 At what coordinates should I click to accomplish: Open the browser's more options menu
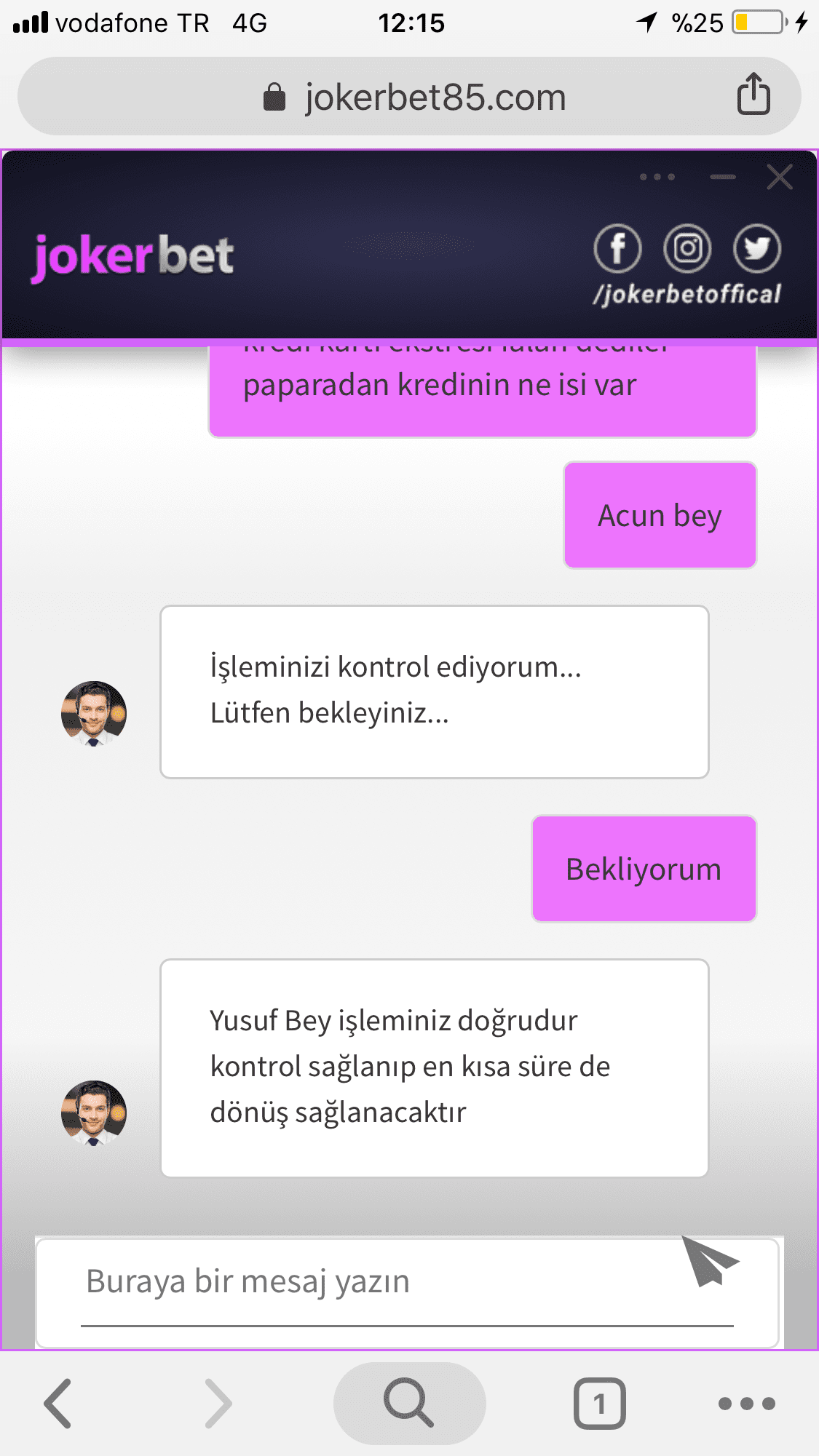(747, 1403)
